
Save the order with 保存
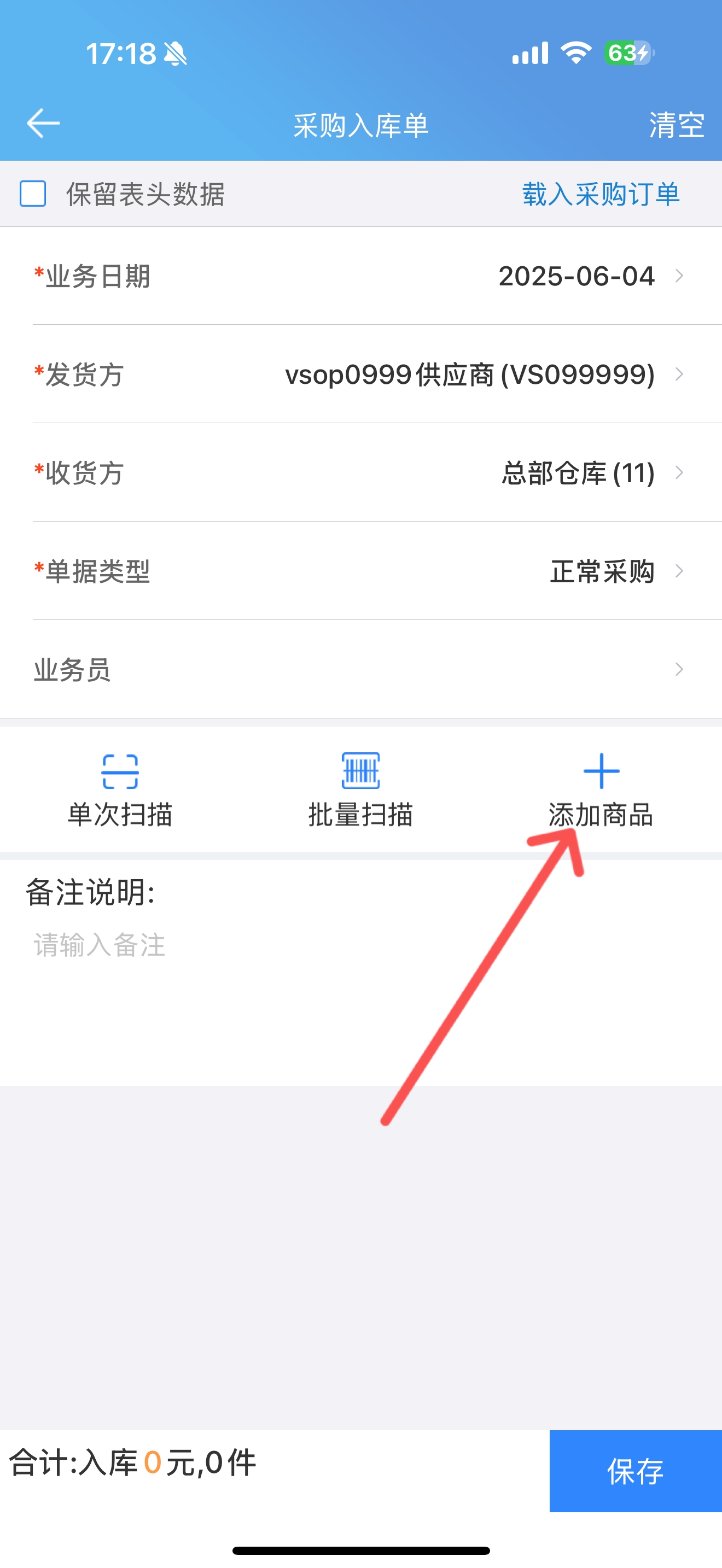pyautogui.click(x=636, y=1471)
